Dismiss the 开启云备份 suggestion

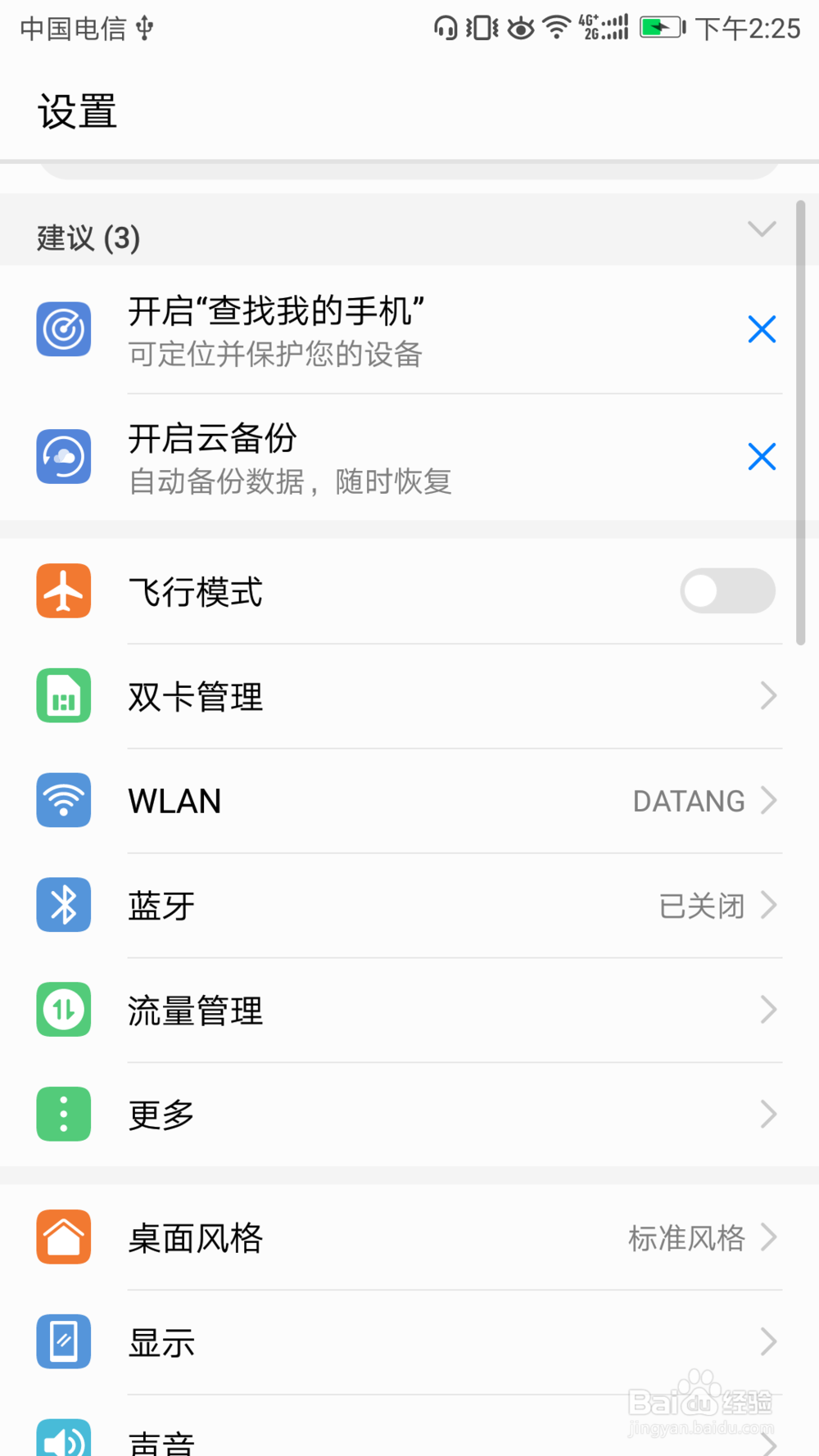coord(762,456)
